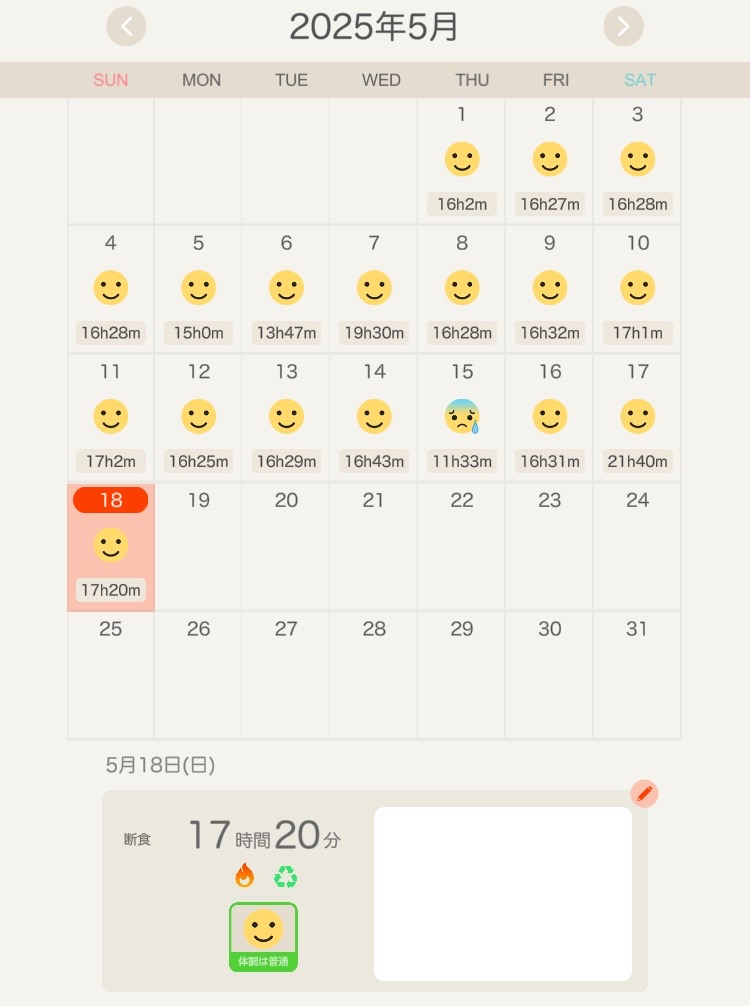This screenshot has height=1006, width=750.
Task: Select today, May 18
Action: click(x=110, y=547)
